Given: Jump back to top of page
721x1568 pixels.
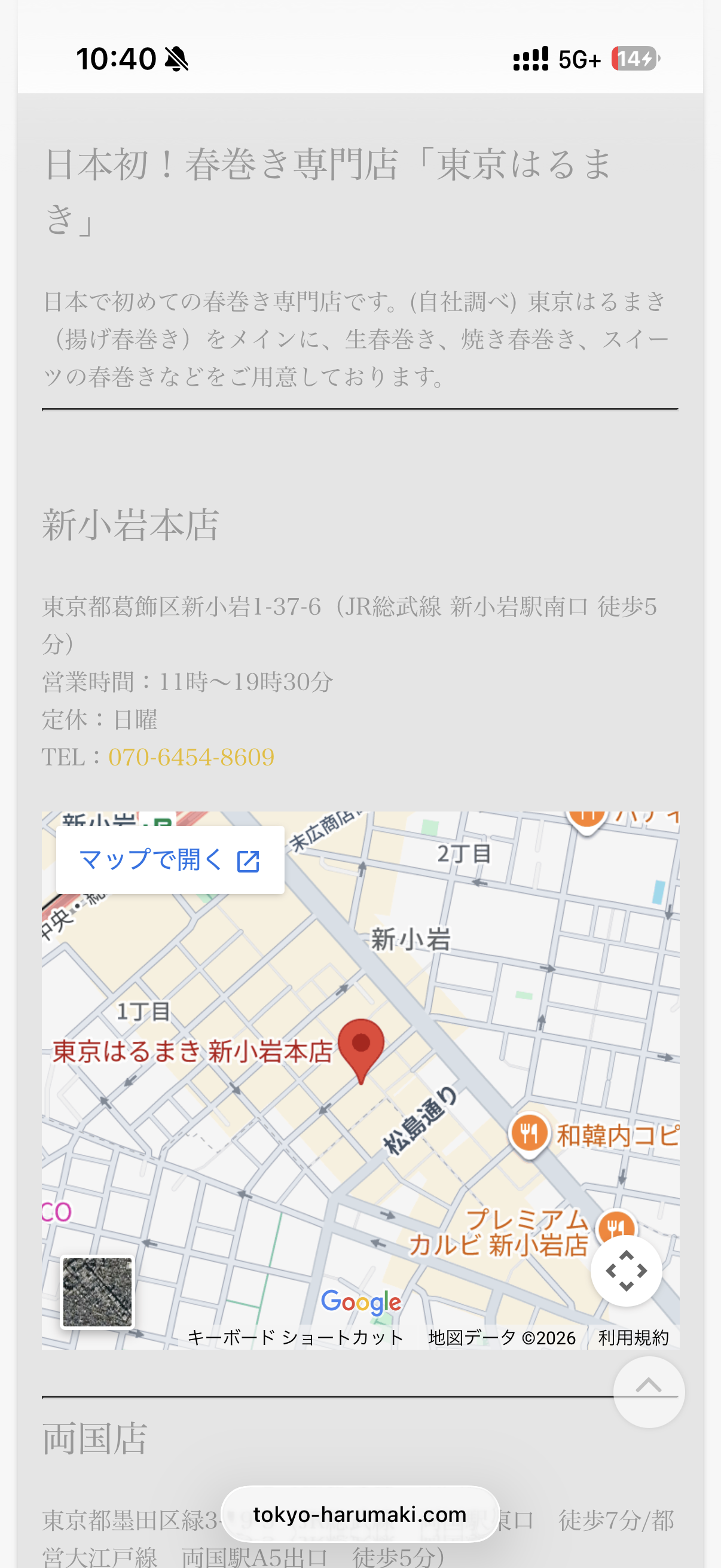Looking at the screenshot, I should (x=649, y=1391).
